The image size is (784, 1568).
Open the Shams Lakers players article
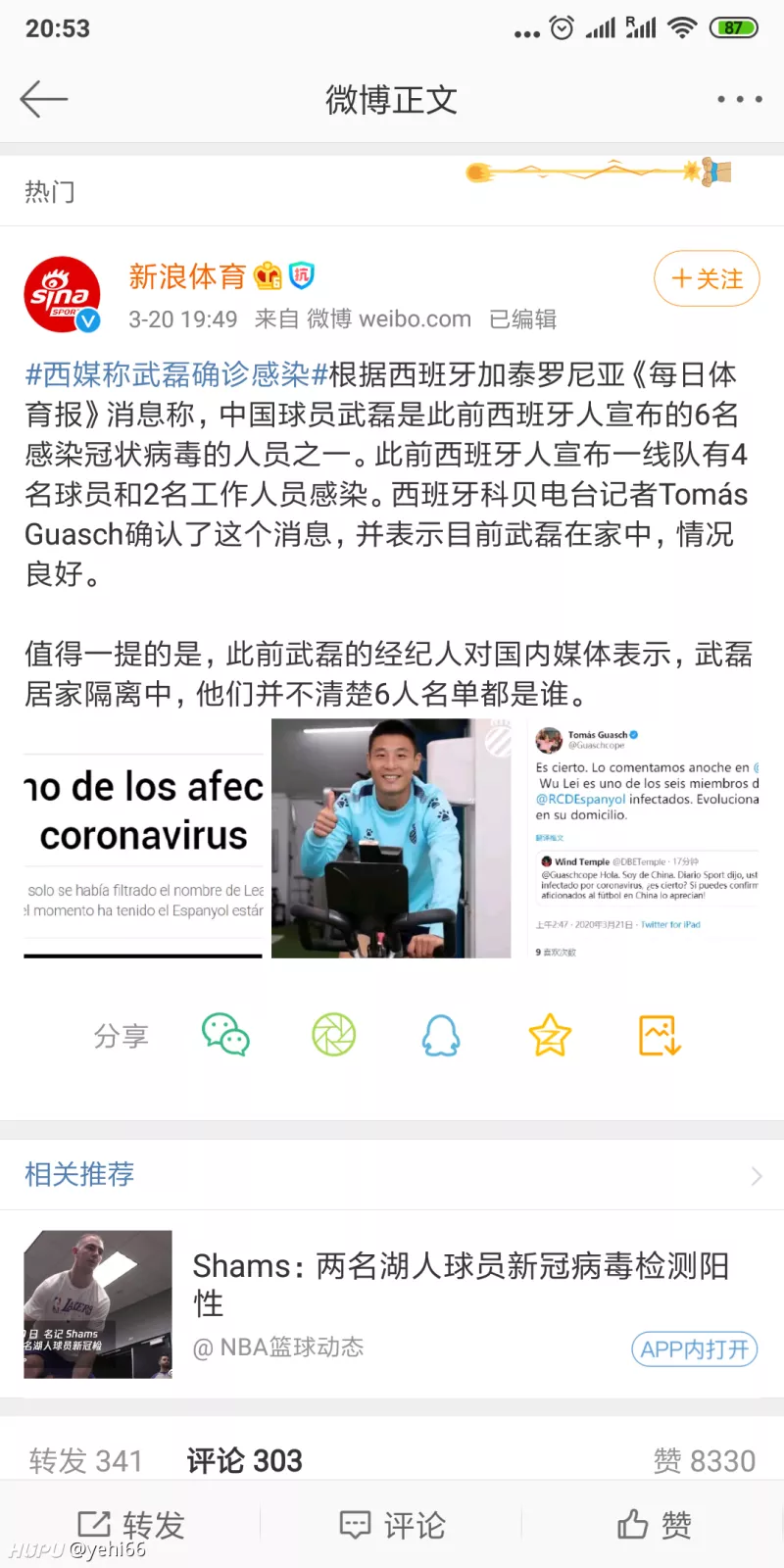coord(392,1303)
